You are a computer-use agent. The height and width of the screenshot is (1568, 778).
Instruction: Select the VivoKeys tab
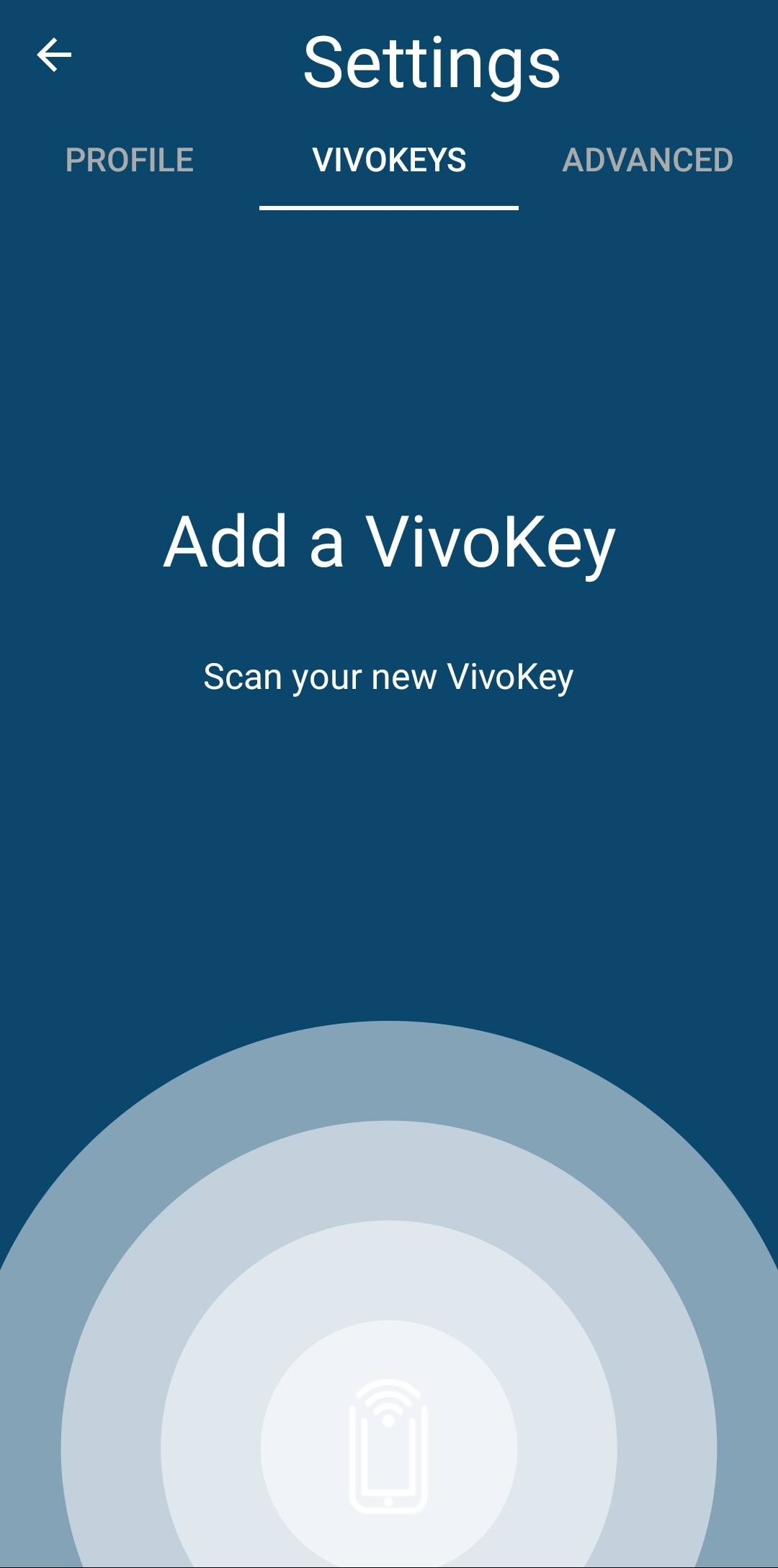389,160
